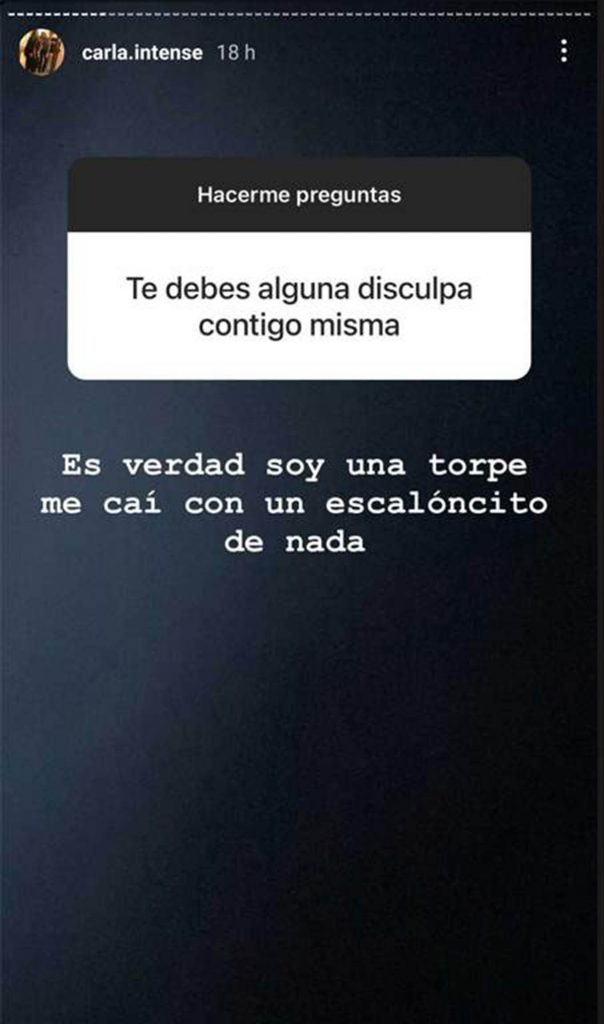Tap the carla.intense username
The width and height of the screenshot is (604, 1024).
tap(142, 52)
